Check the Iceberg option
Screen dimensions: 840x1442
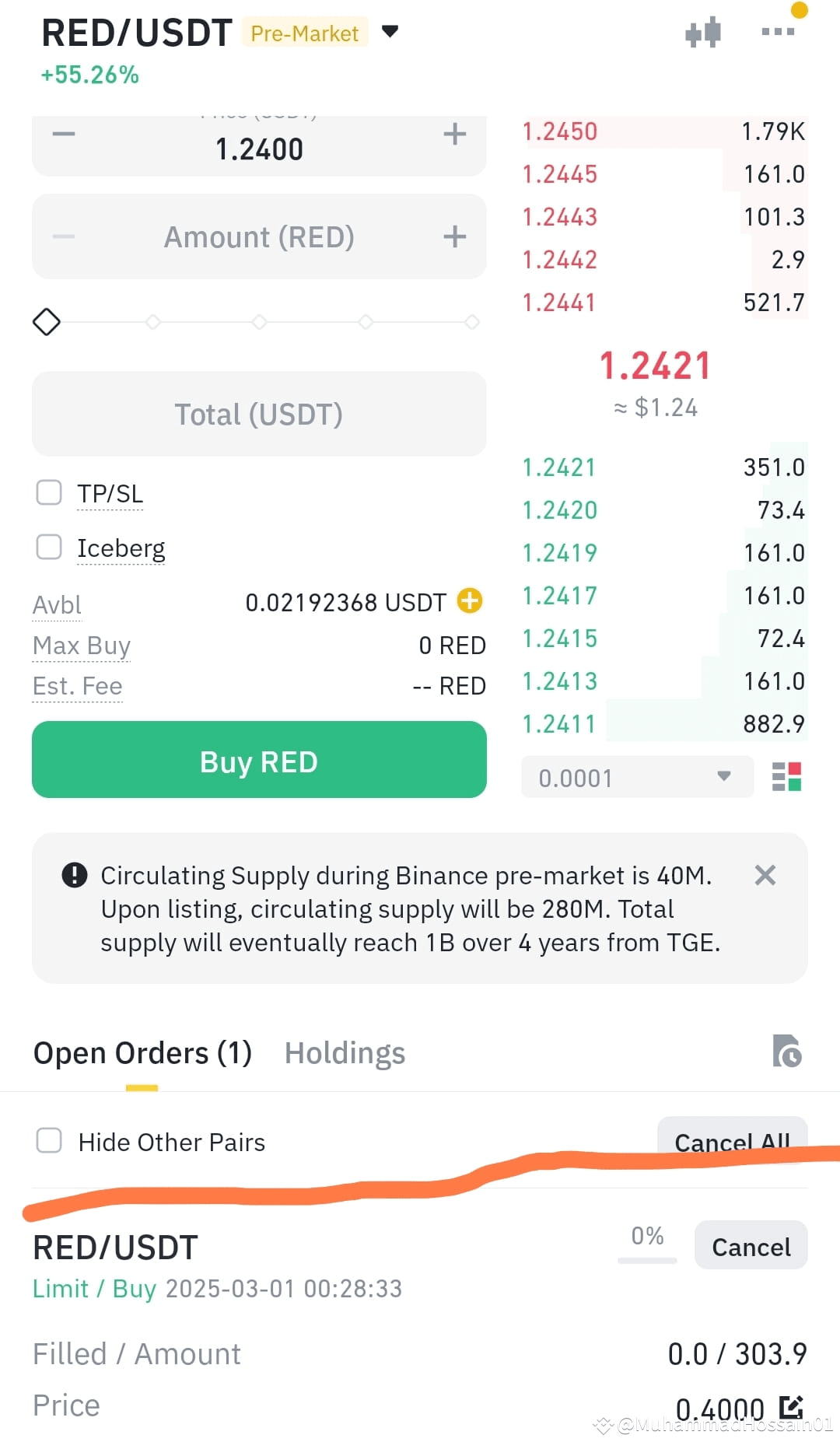49,547
